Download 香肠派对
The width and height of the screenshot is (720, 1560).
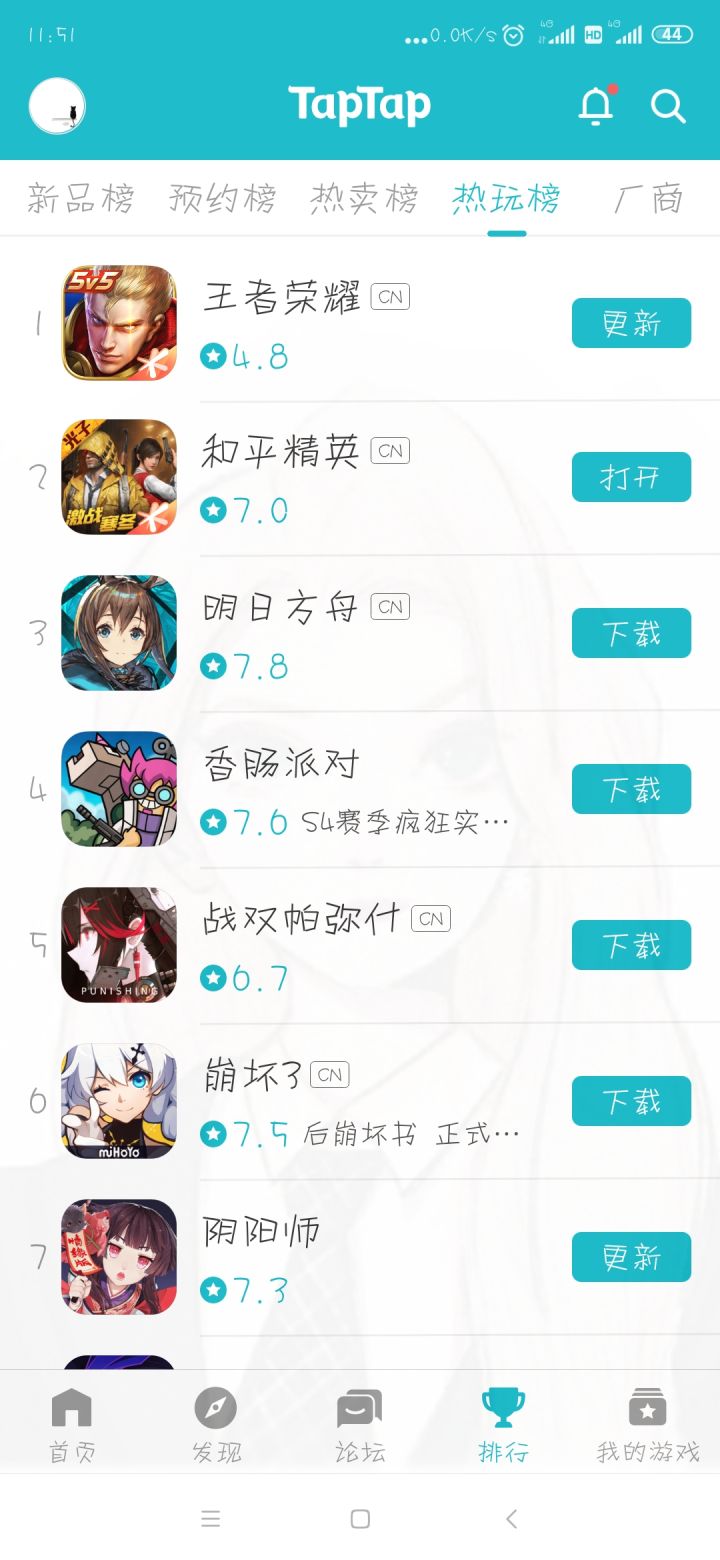631,789
